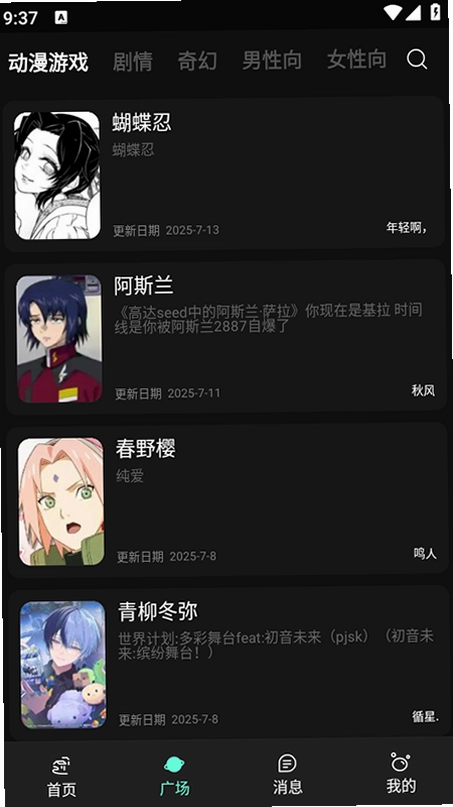
Task: Tap the 动漫游戏 tab
Action: click(x=48, y=62)
